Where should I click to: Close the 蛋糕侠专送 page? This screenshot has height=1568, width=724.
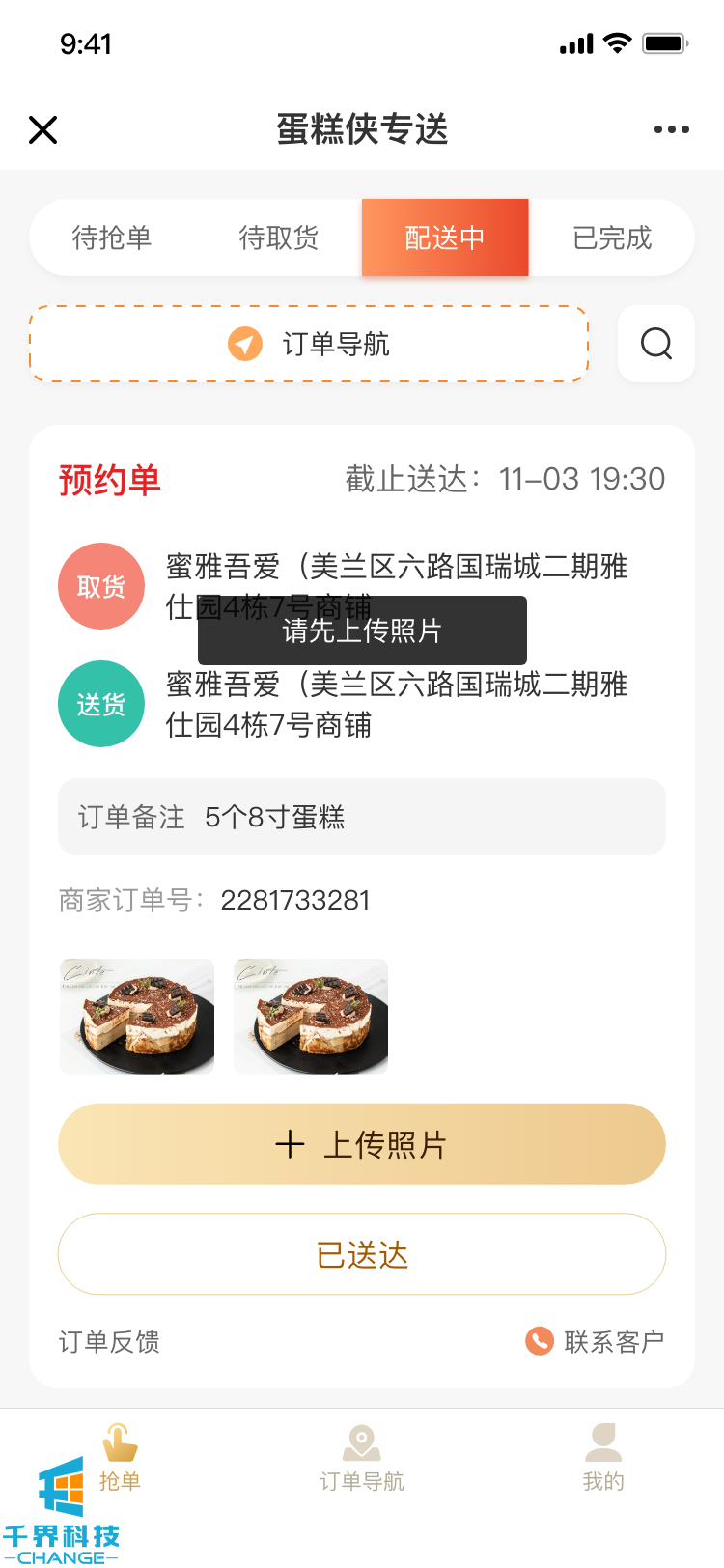(43, 129)
